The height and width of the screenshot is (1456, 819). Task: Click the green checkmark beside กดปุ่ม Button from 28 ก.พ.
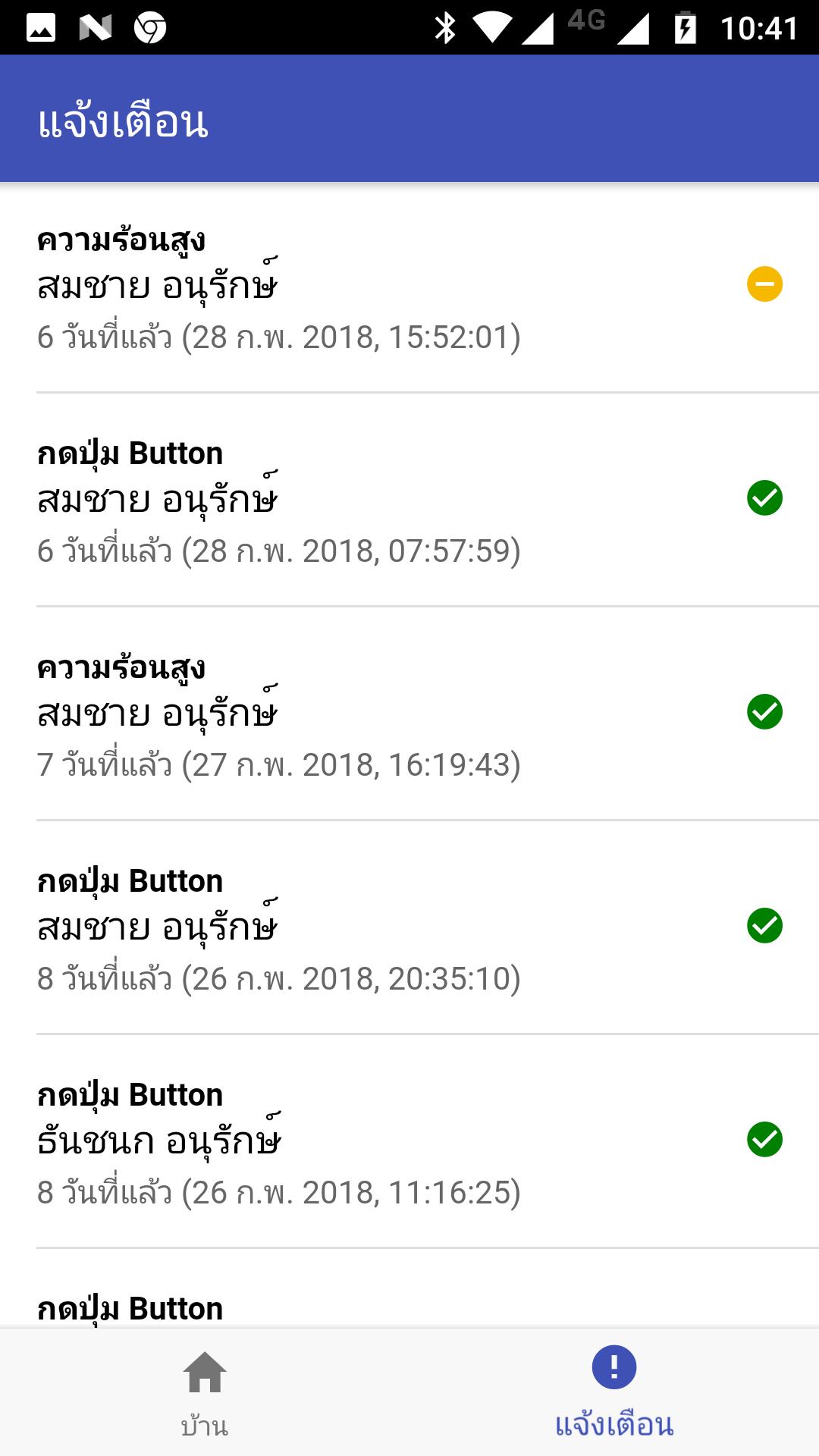pos(766,498)
